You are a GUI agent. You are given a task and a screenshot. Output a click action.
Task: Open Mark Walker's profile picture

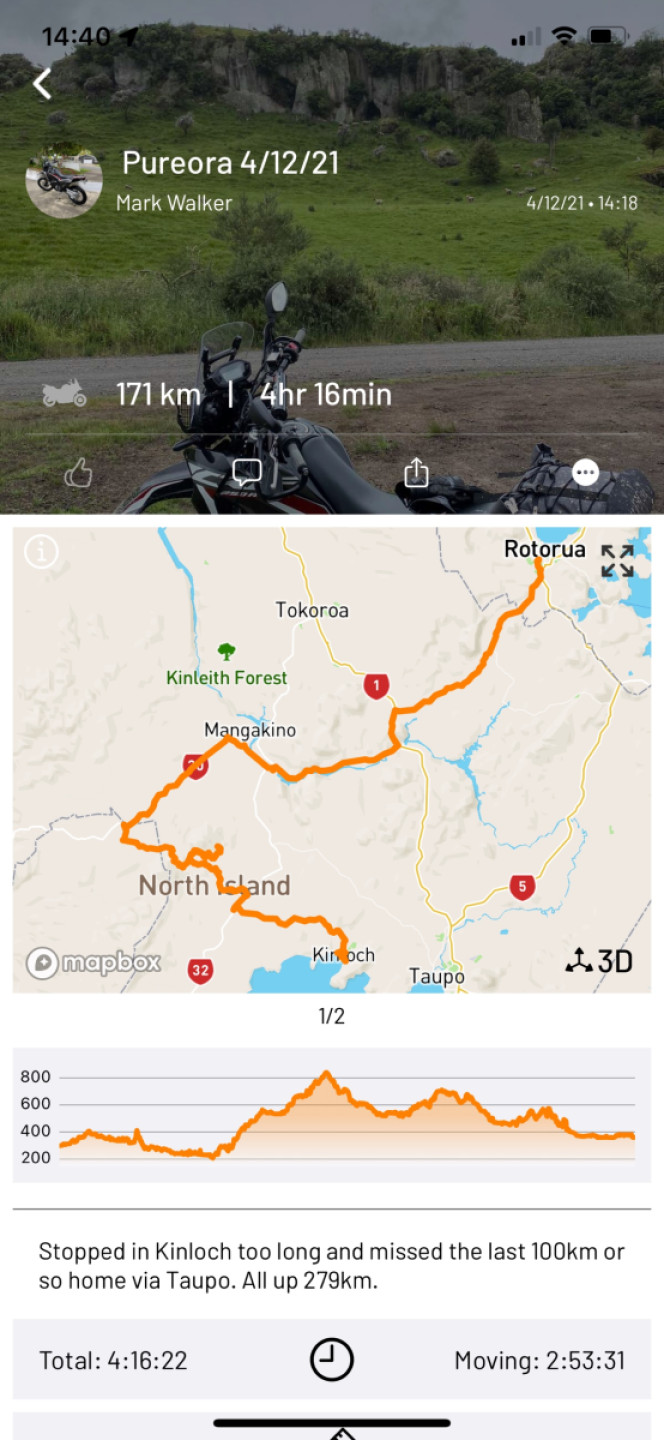tap(64, 181)
